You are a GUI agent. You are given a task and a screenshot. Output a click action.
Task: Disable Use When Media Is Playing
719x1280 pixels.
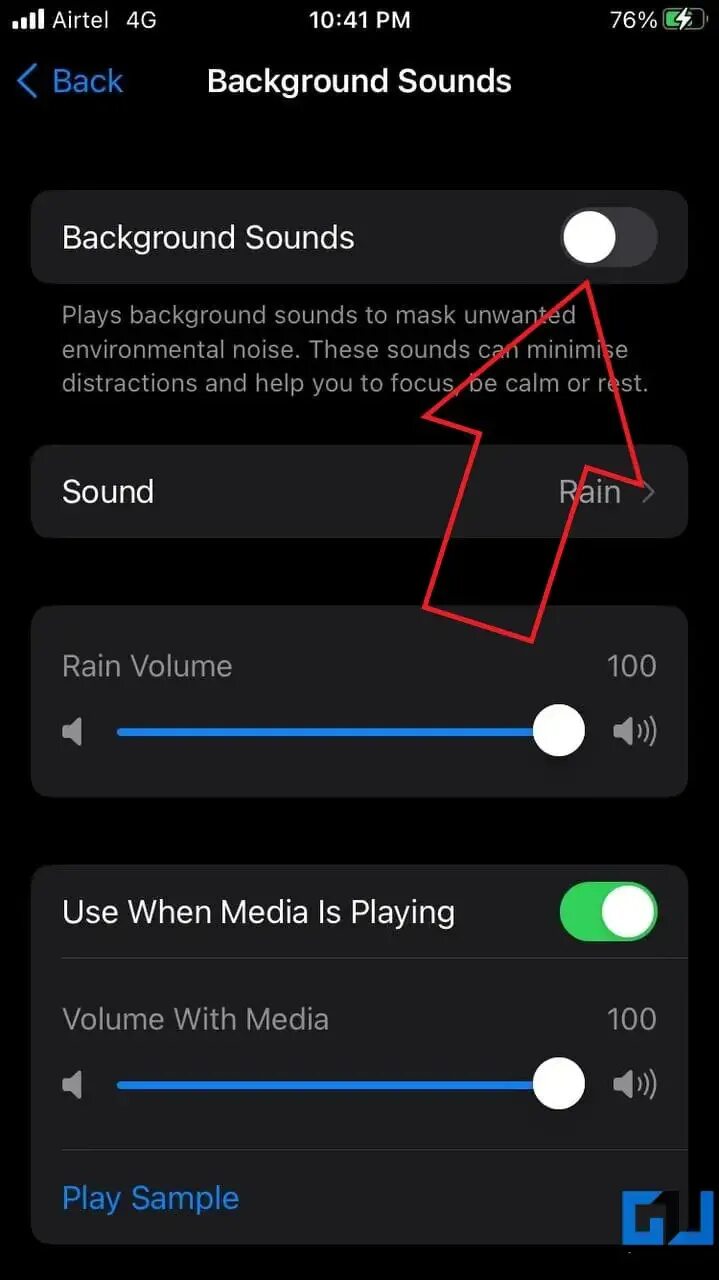pyautogui.click(x=608, y=912)
